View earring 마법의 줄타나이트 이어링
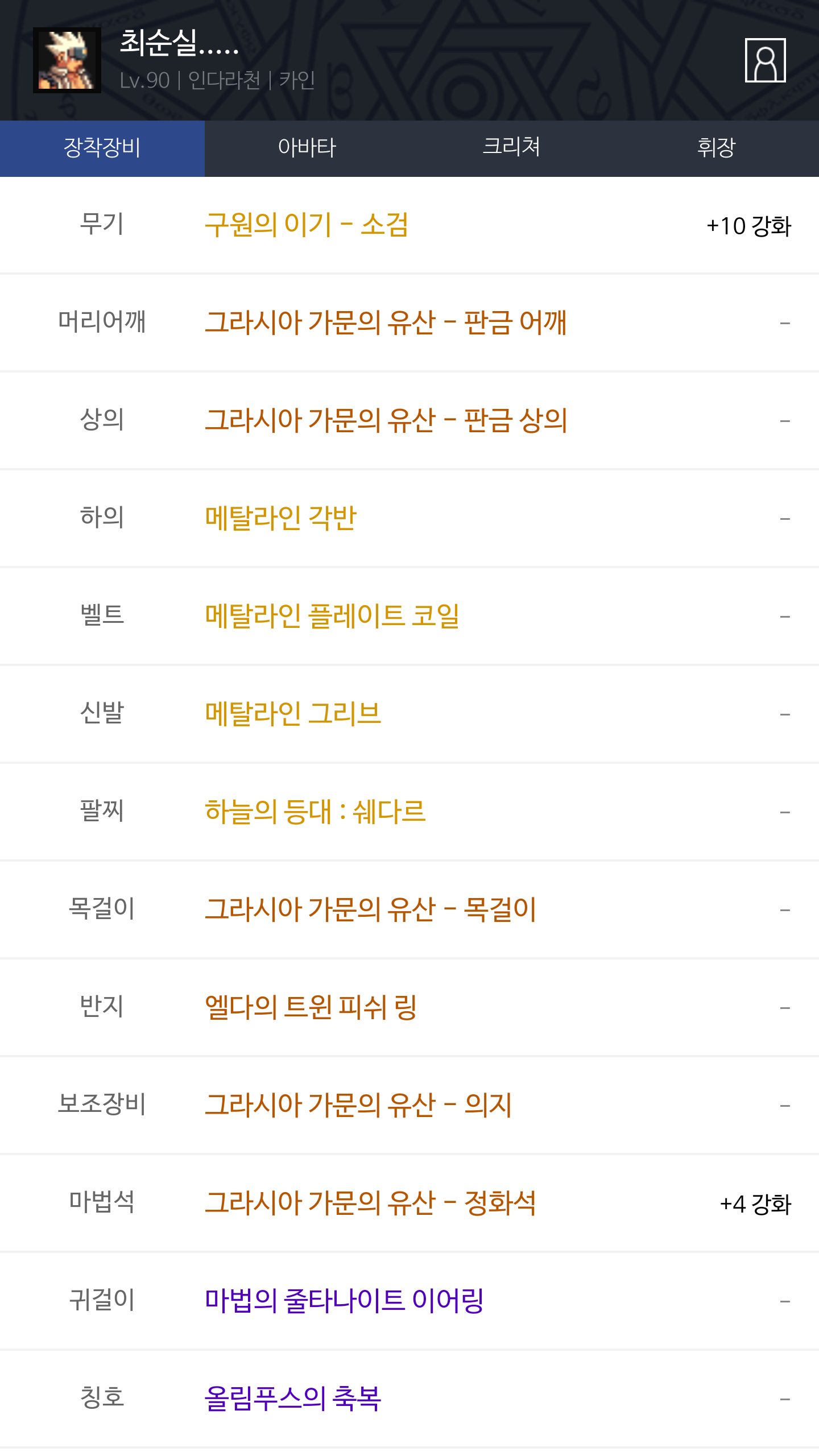 [344, 1301]
